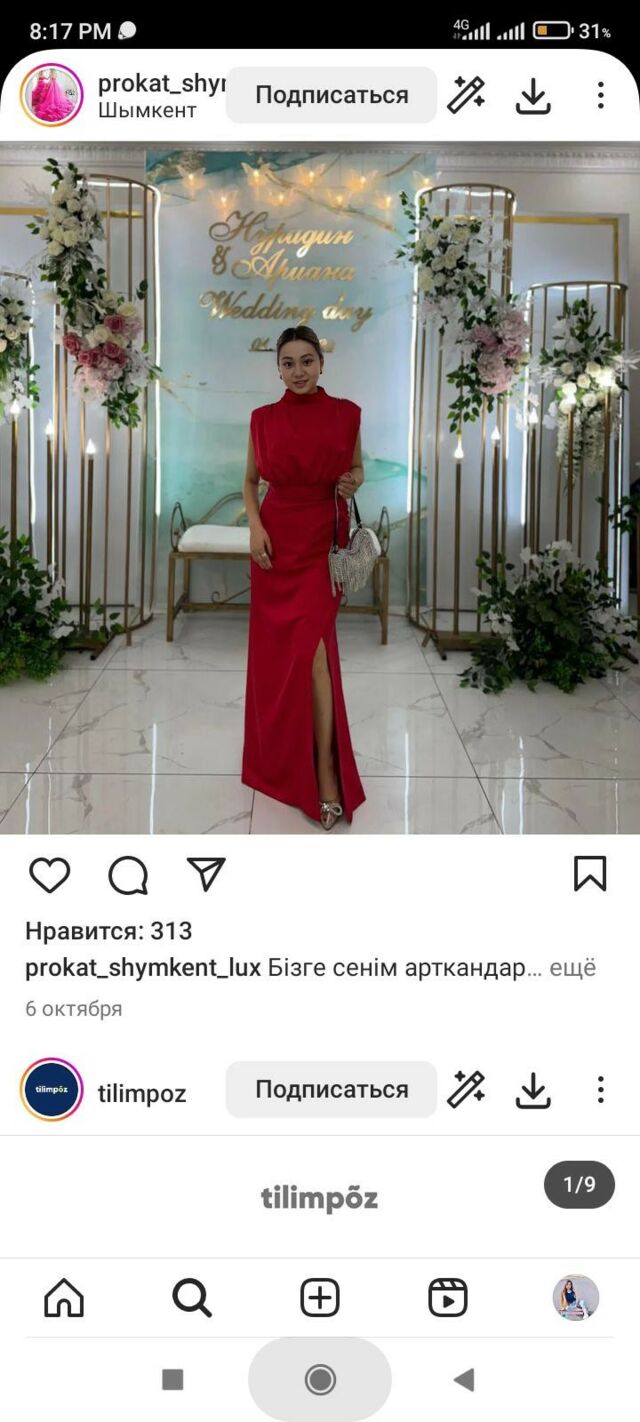Open overflow menu for prokat_shymkent post

click(x=600, y=95)
